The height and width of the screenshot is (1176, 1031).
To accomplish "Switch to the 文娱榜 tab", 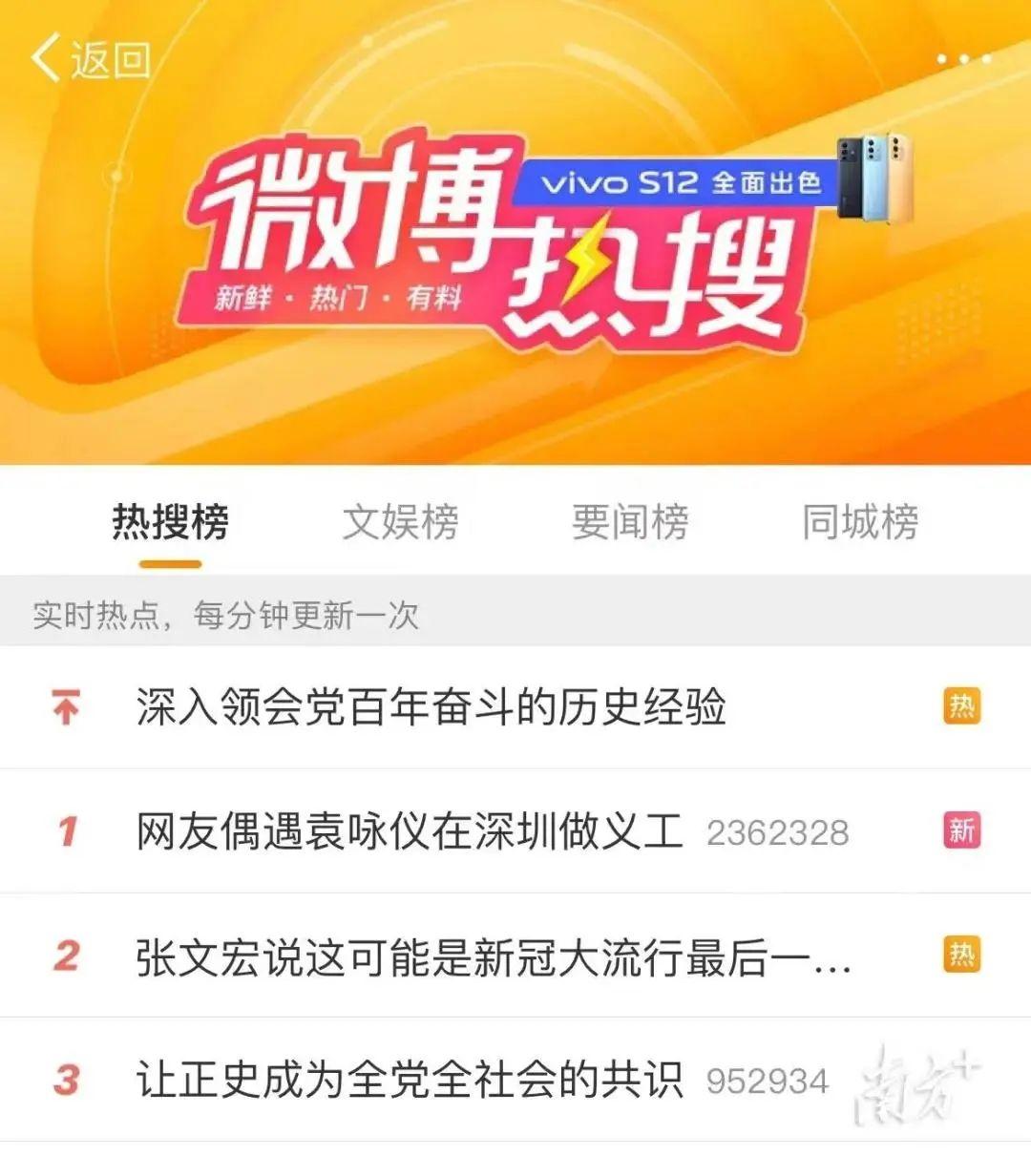I will pyautogui.click(x=400, y=522).
